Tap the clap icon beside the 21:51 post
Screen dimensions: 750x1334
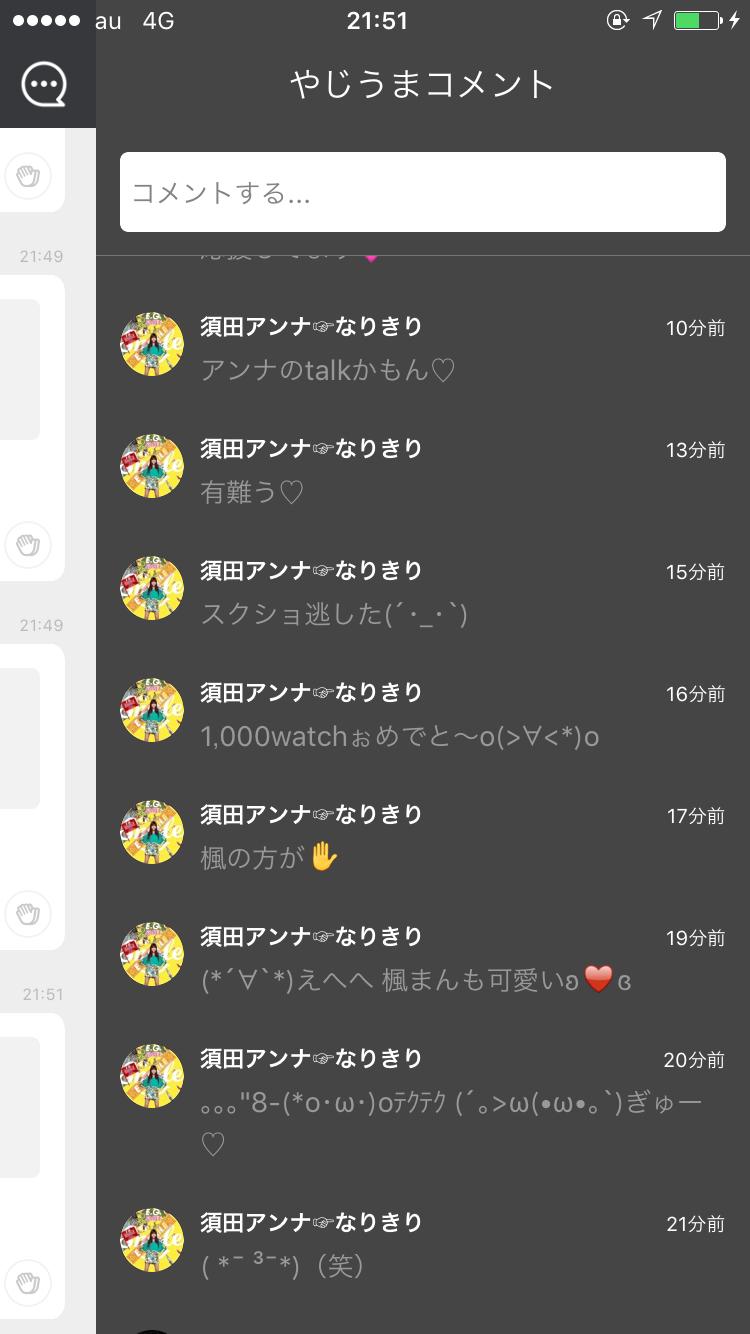(28, 914)
